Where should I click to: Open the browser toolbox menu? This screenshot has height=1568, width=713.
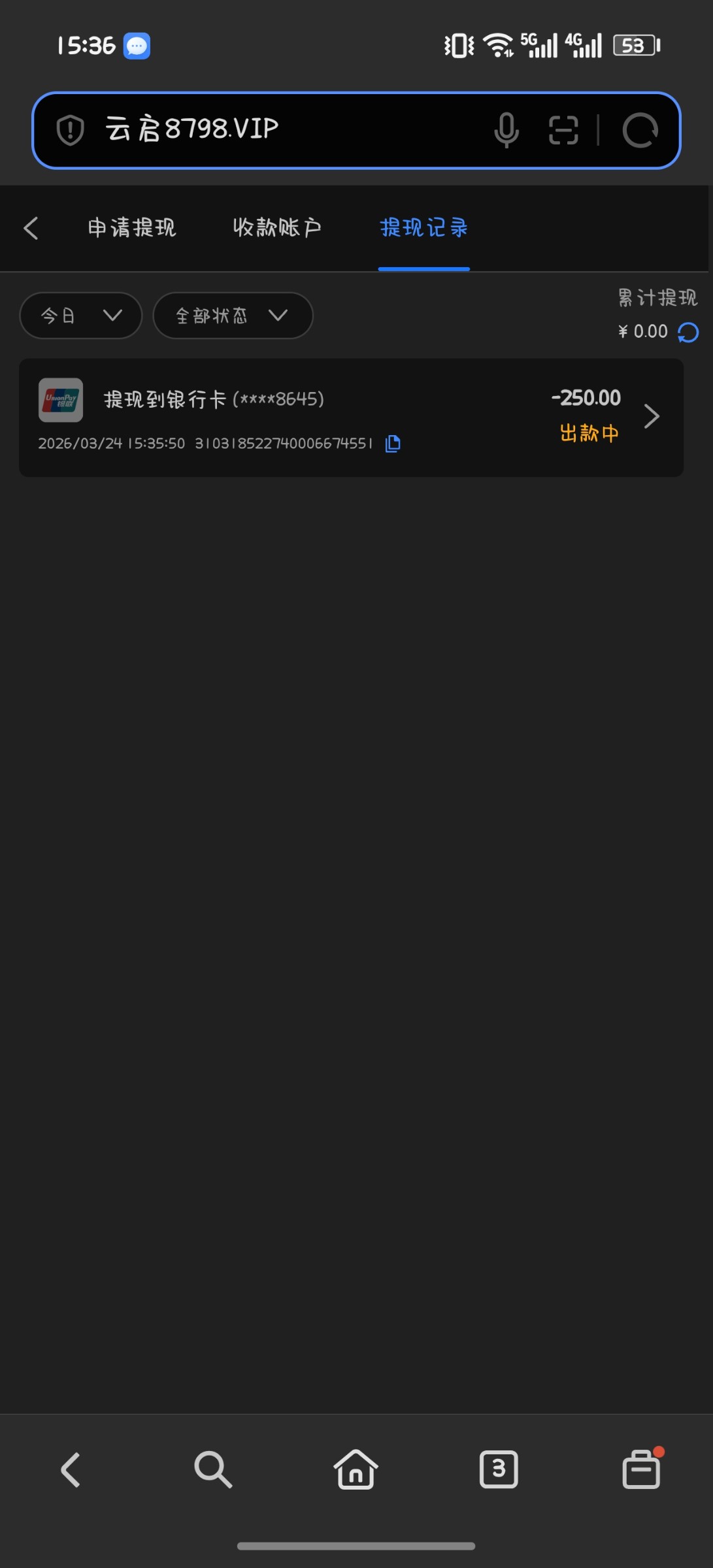coord(641,1470)
